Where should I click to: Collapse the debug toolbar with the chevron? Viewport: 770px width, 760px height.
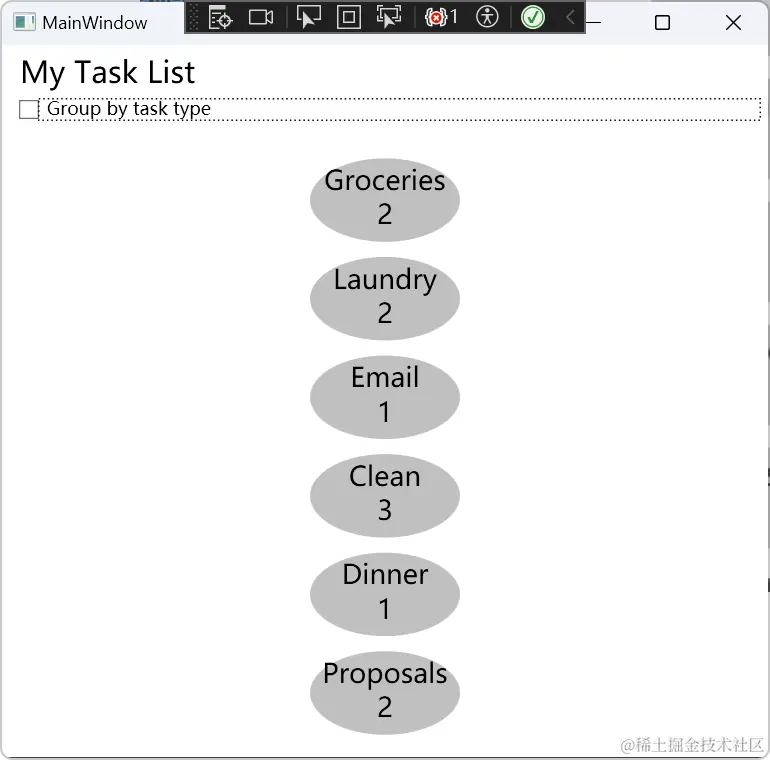570,17
